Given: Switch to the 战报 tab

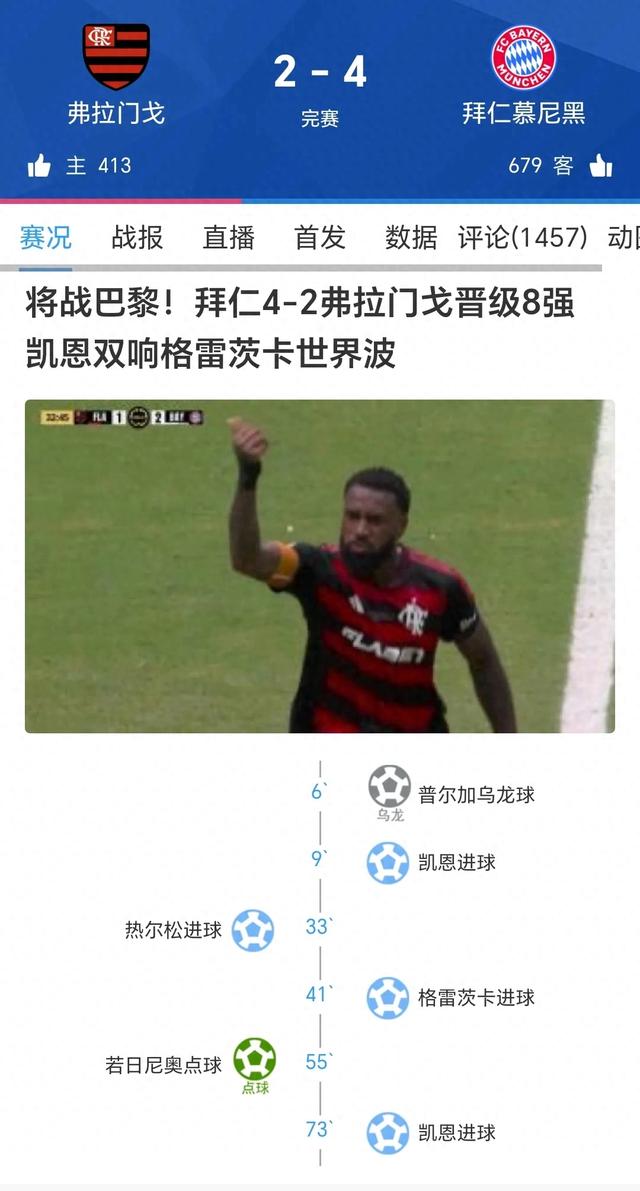Looking at the screenshot, I should 137,238.
